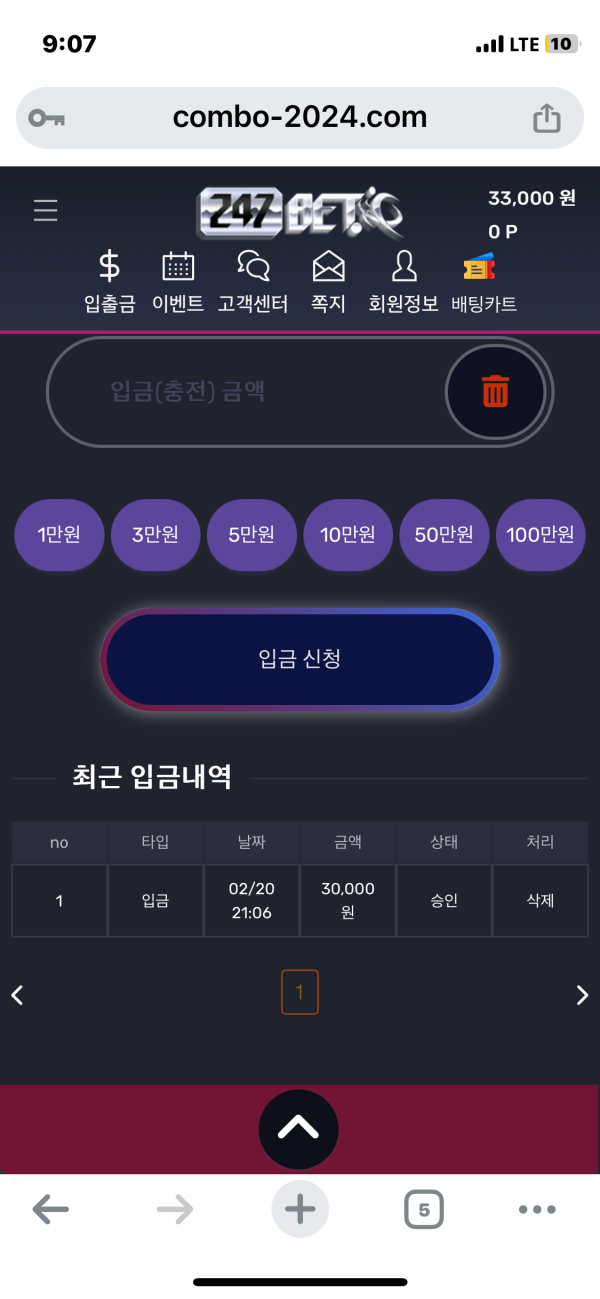Image resolution: width=600 pixels, height=1299 pixels.
Task: Choose the 3만원 amount chip
Action: [x=155, y=535]
